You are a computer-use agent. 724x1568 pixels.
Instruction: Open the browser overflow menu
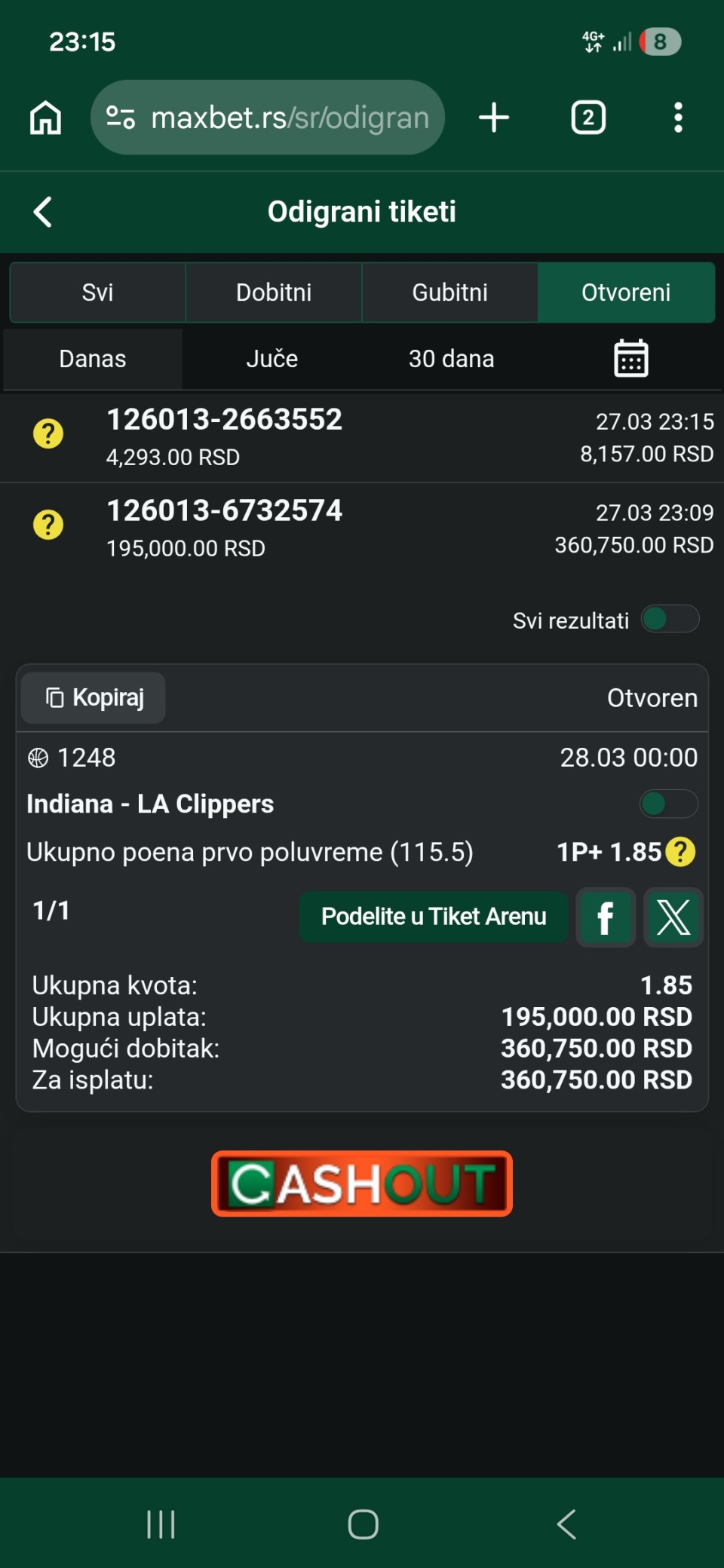[678, 118]
